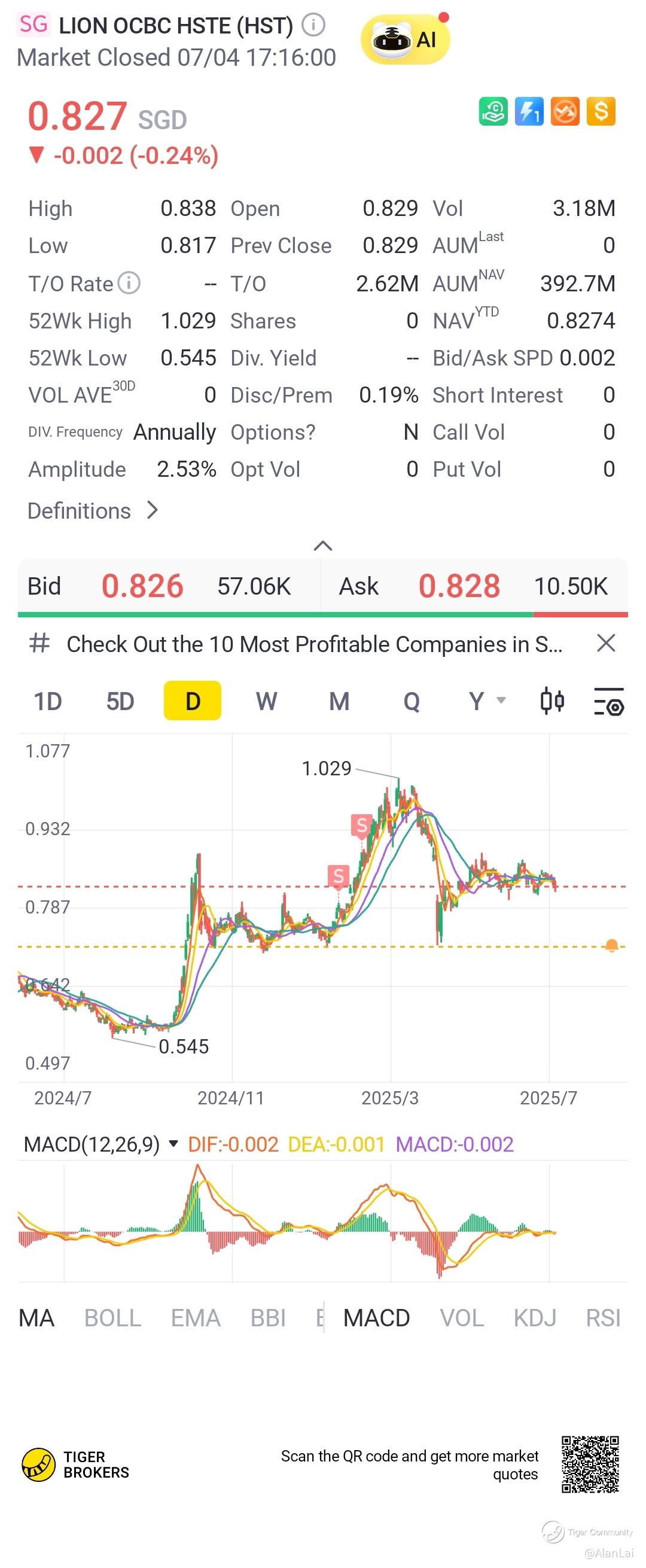Screen dimensions: 646x1568
Task: Tap the info icon beside HST
Action: [313, 25]
